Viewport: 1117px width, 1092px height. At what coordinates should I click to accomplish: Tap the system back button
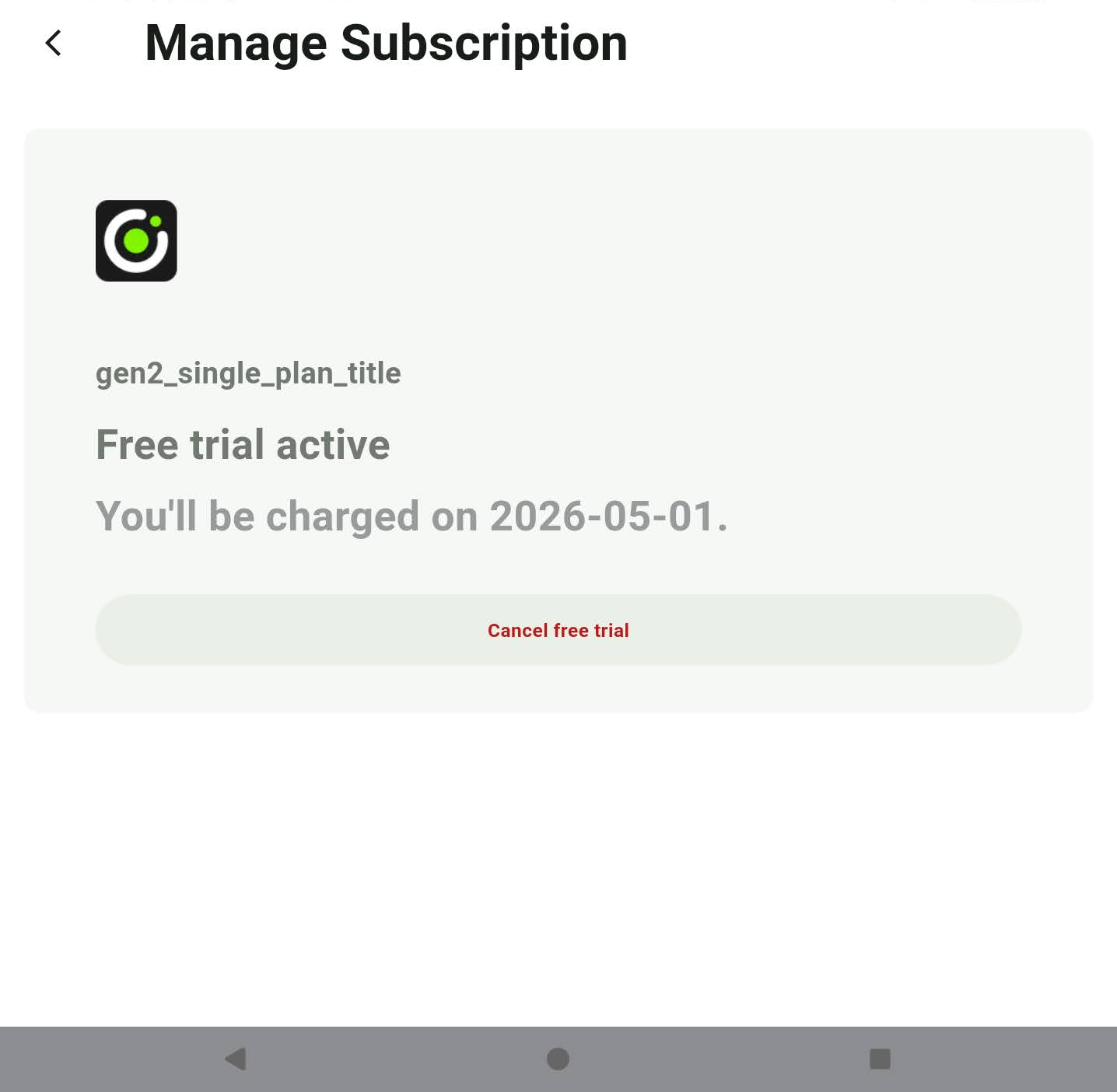pos(235,1059)
